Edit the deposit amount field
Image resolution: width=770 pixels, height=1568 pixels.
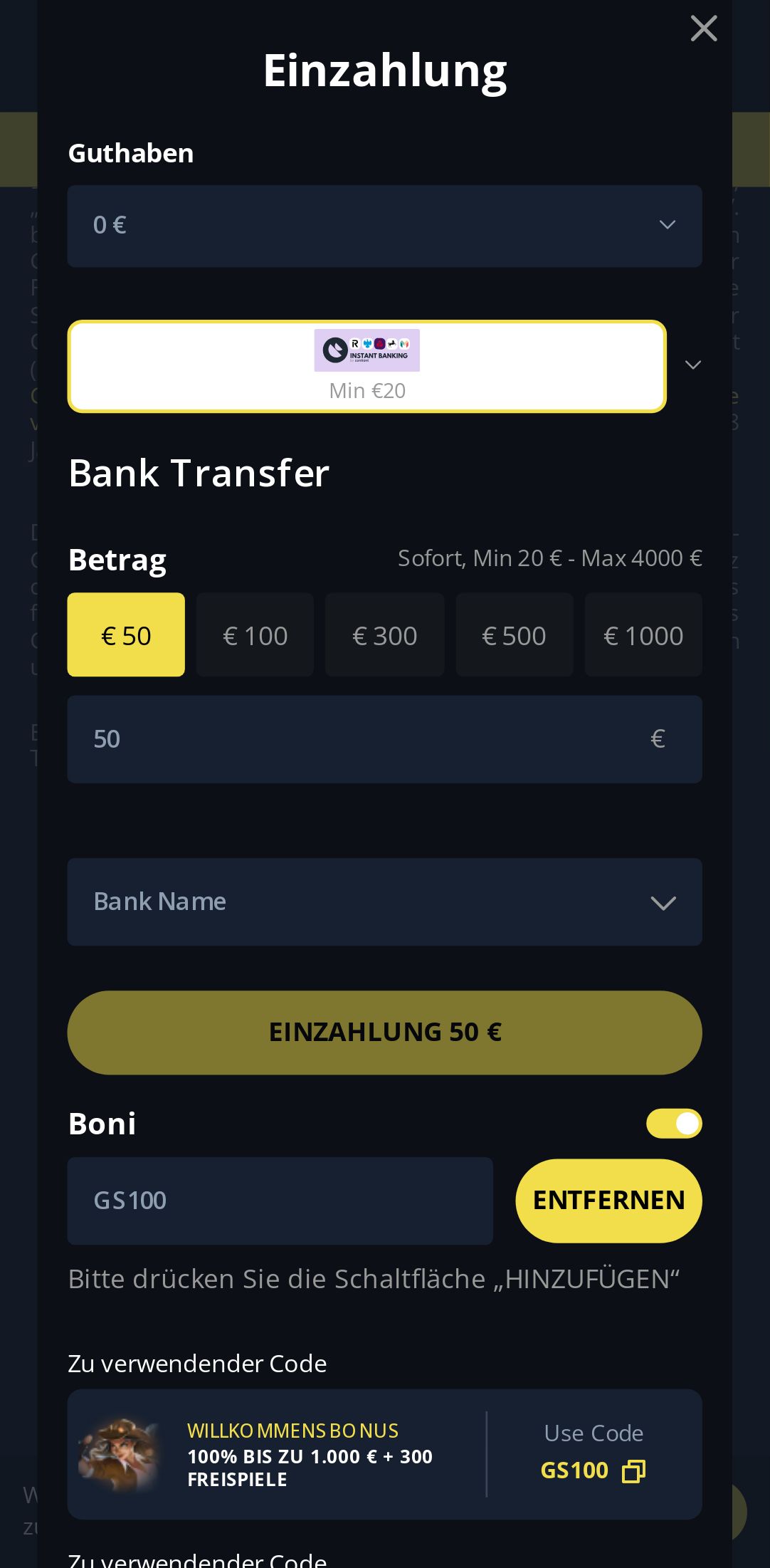(356, 739)
